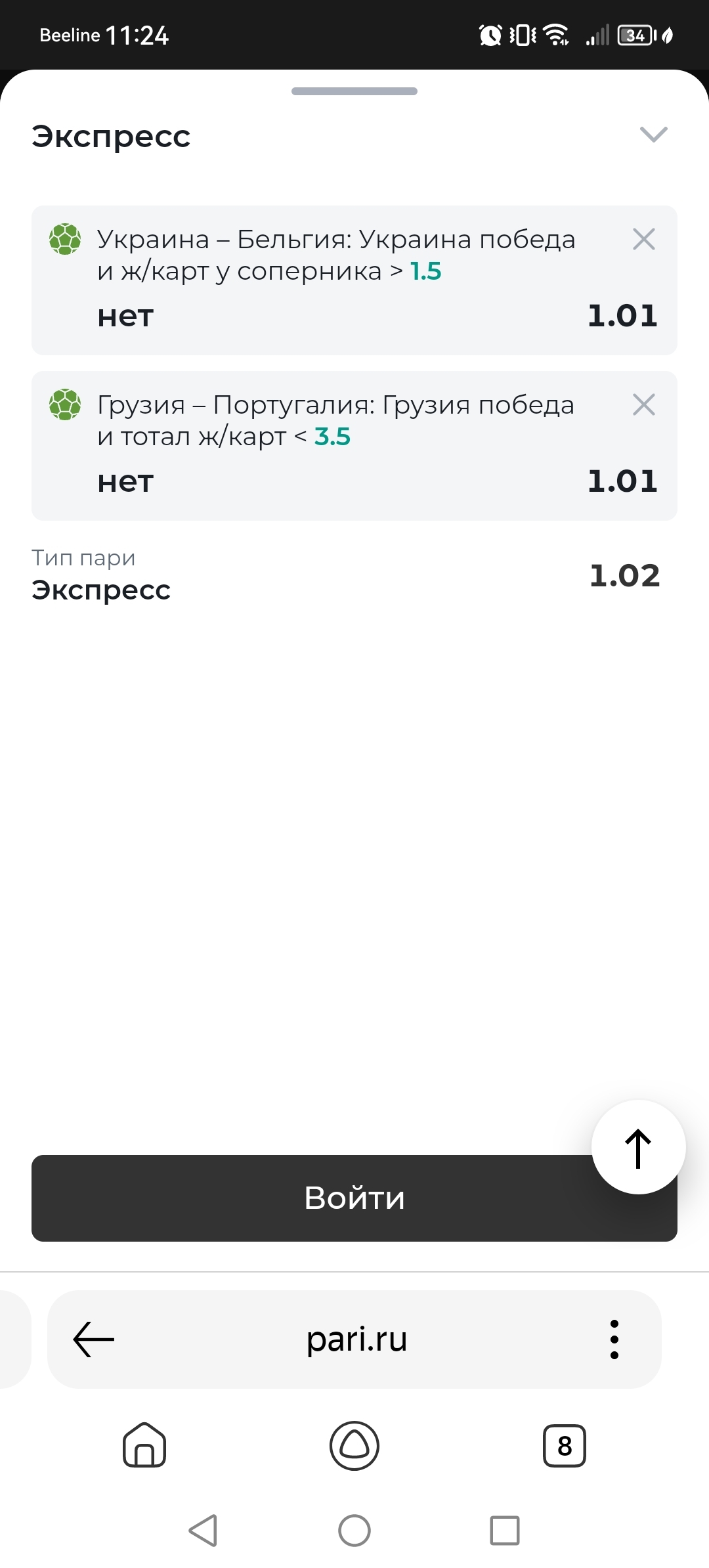The image size is (709, 1568).
Task: Go back with the browser arrow
Action: 93,1339
